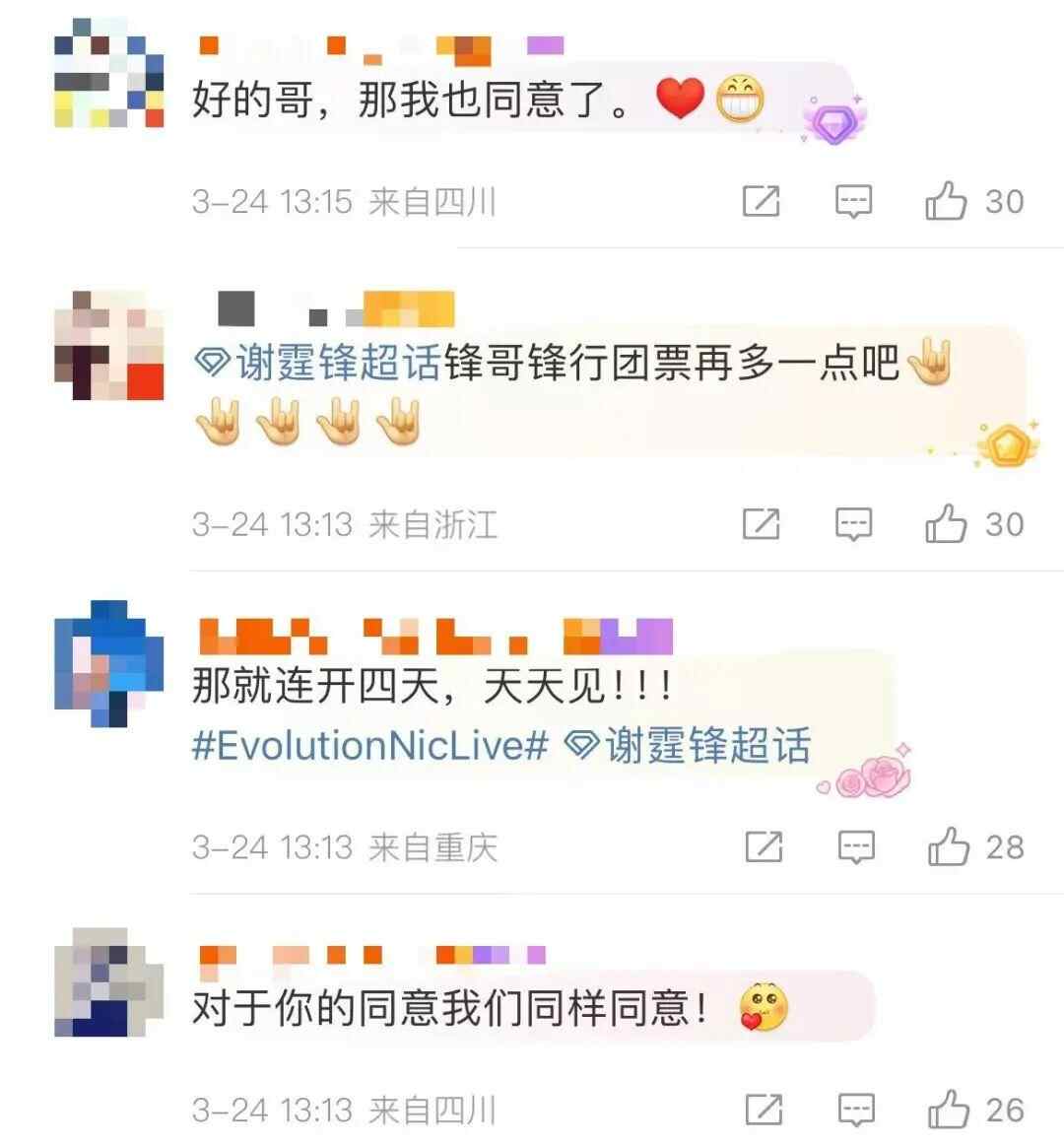Image resolution: width=1064 pixels, height=1146 pixels.
Task: Repost the comment from 浙江
Action: [x=761, y=523]
